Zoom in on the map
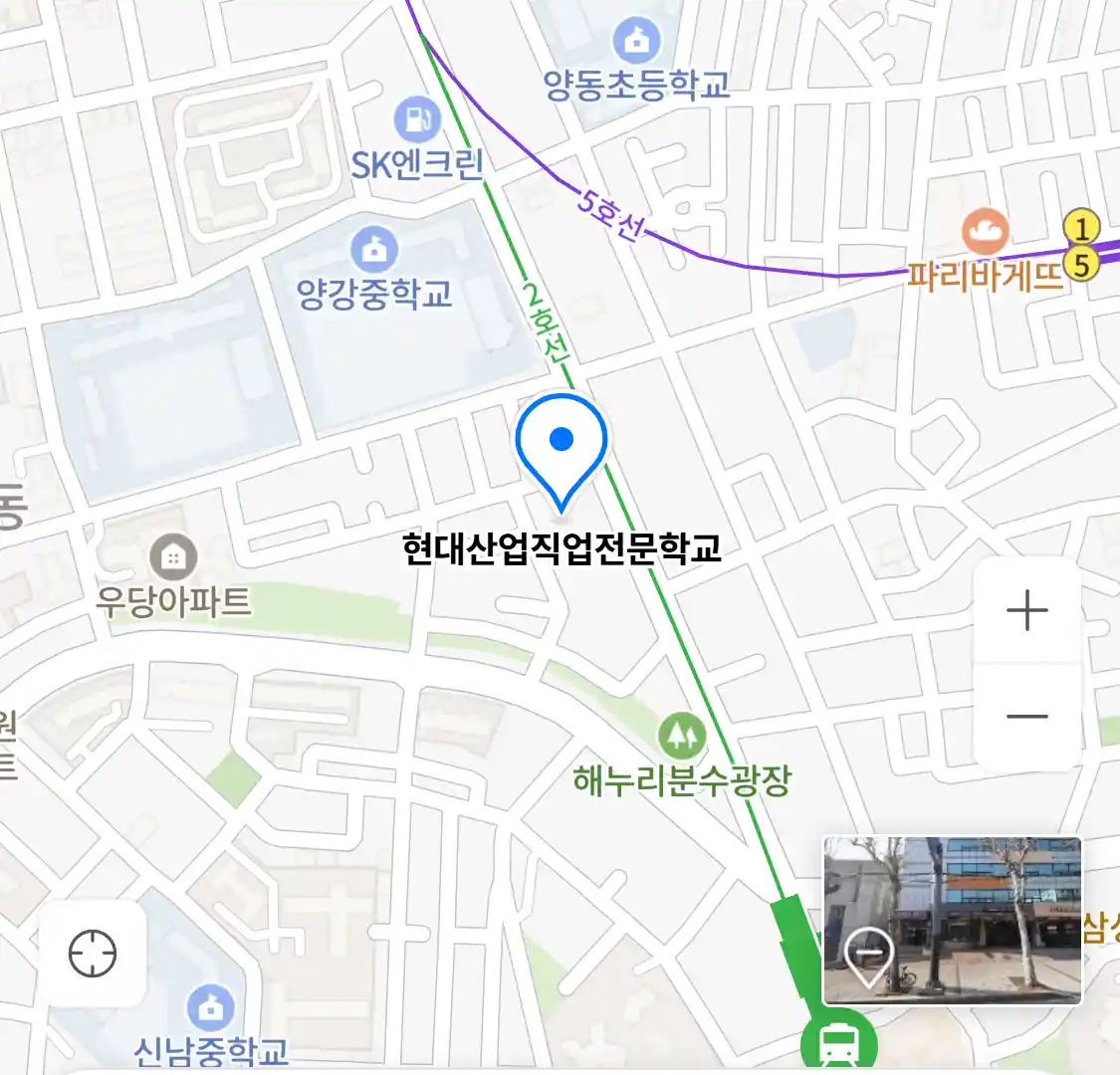The image size is (1120, 1075). coord(1027,610)
